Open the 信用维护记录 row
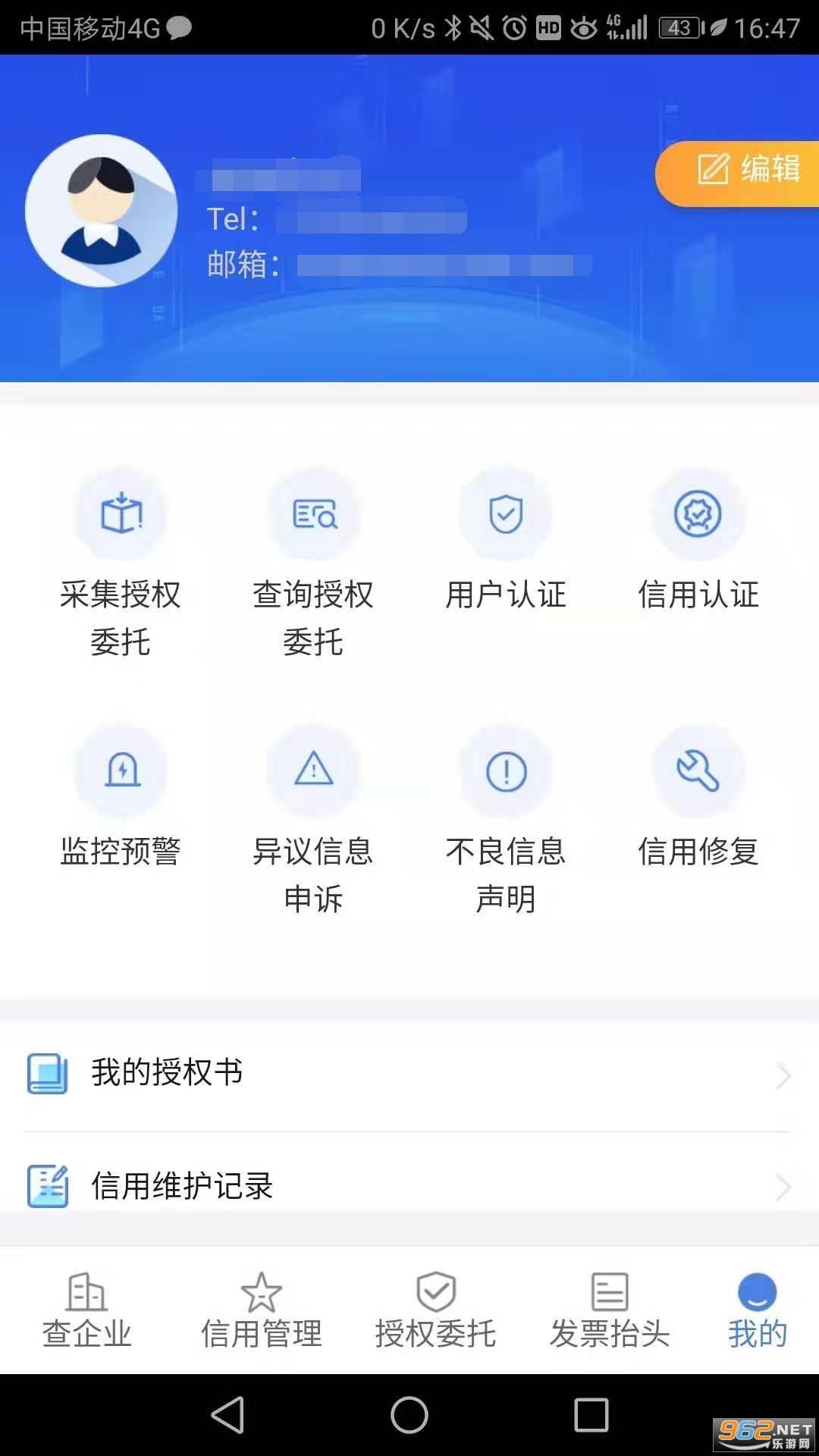 pos(409,1186)
